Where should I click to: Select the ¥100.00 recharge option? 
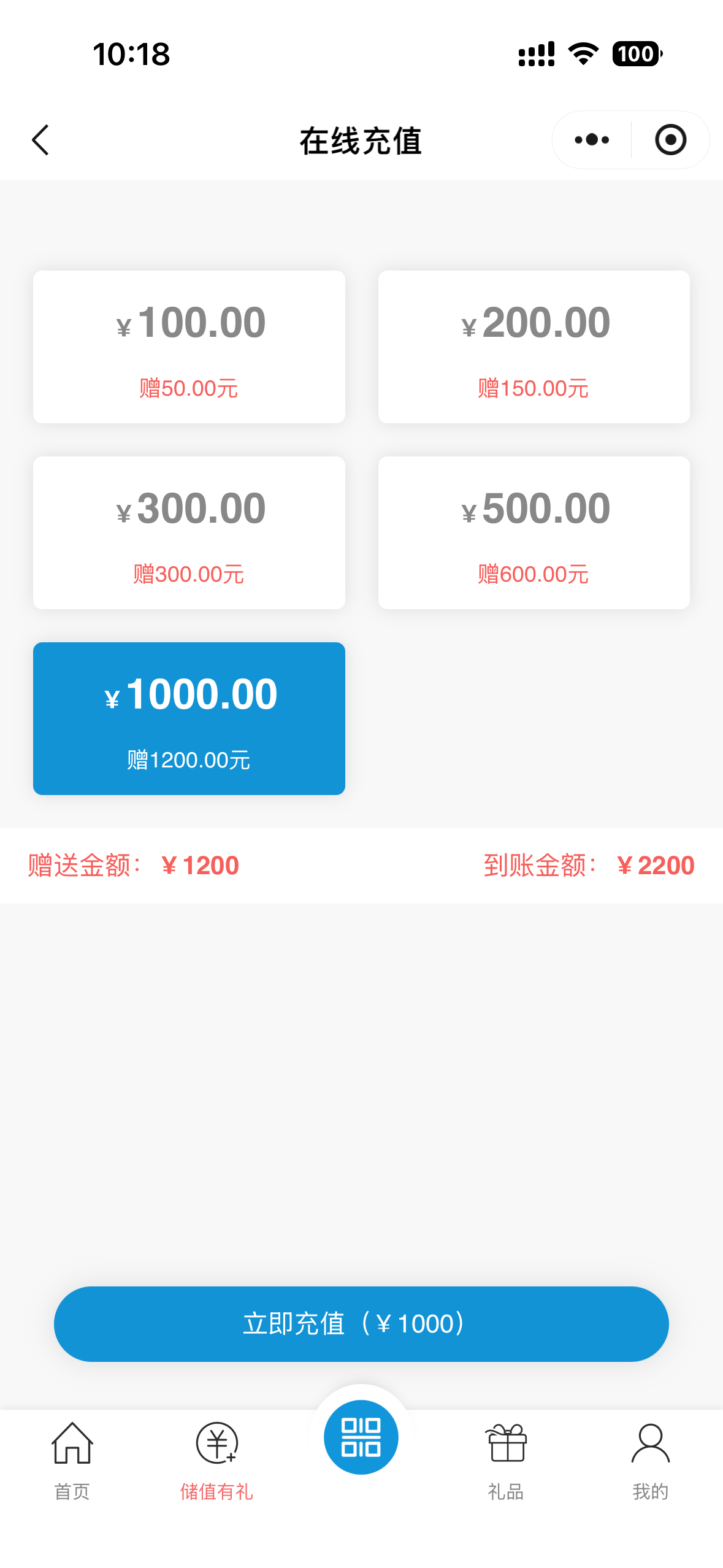(x=189, y=347)
